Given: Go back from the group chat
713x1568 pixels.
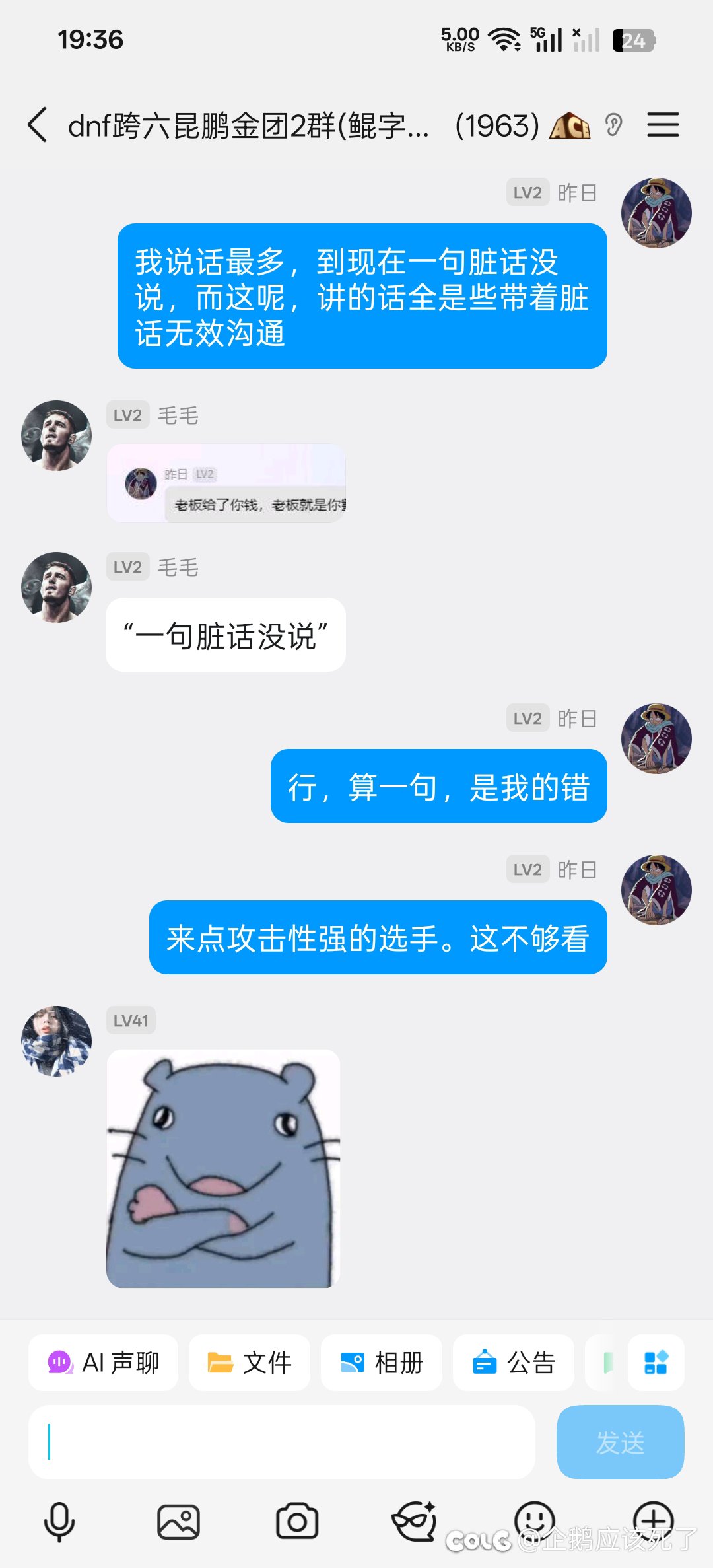Looking at the screenshot, I should click(x=38, y=125).
